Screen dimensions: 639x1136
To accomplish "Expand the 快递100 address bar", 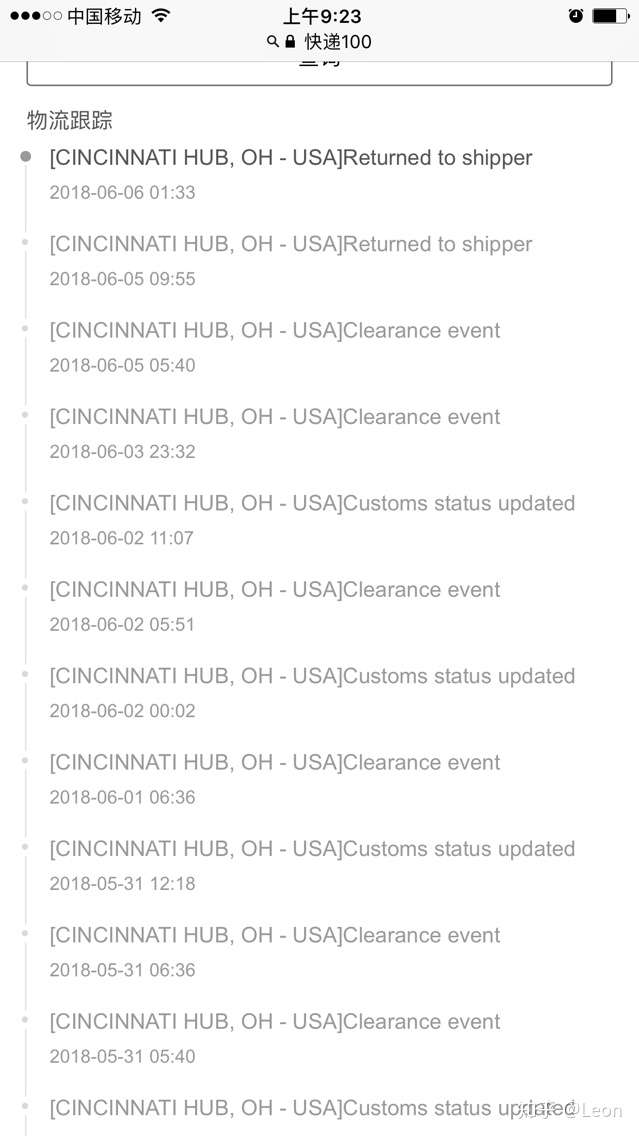I will 320,42.
